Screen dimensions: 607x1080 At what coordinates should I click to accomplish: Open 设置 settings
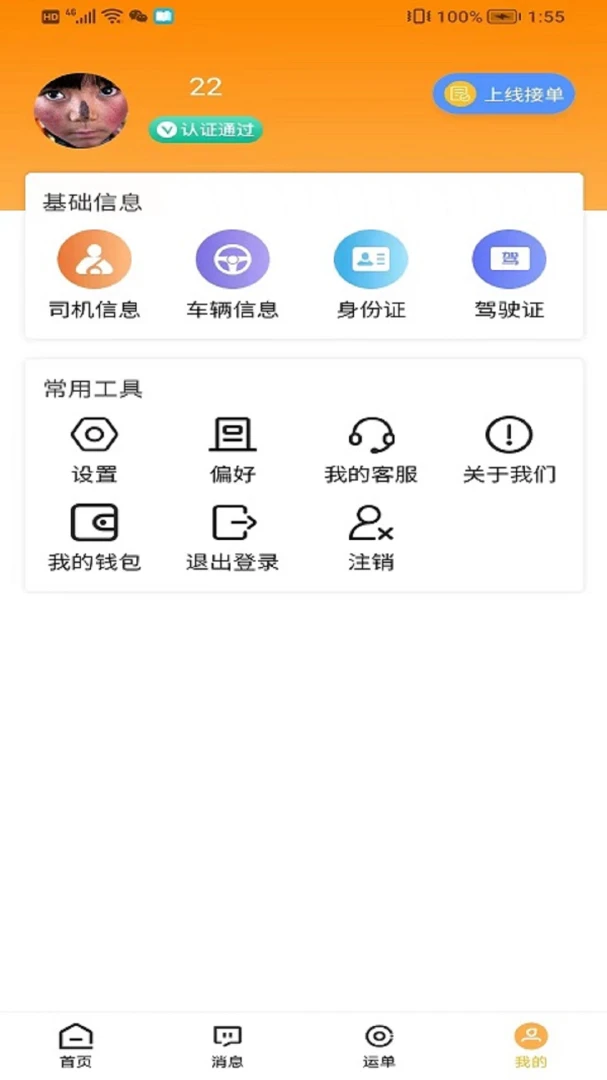94,451
